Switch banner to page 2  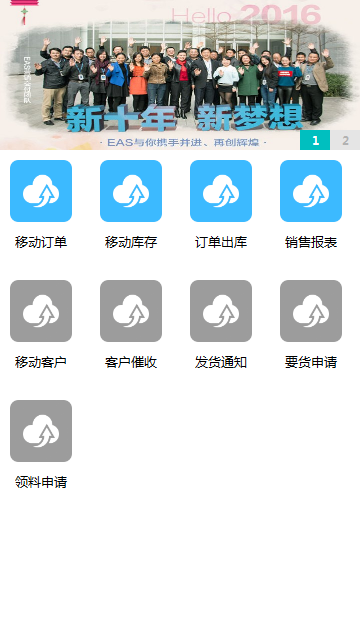point(345,140)
